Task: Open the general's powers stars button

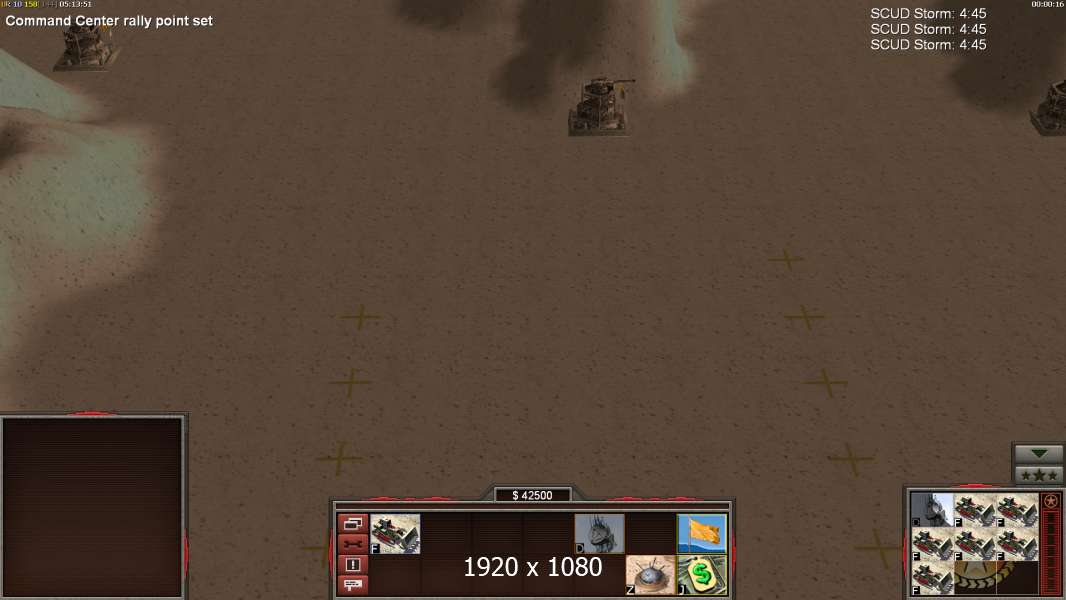Action: coord(1038,475)
